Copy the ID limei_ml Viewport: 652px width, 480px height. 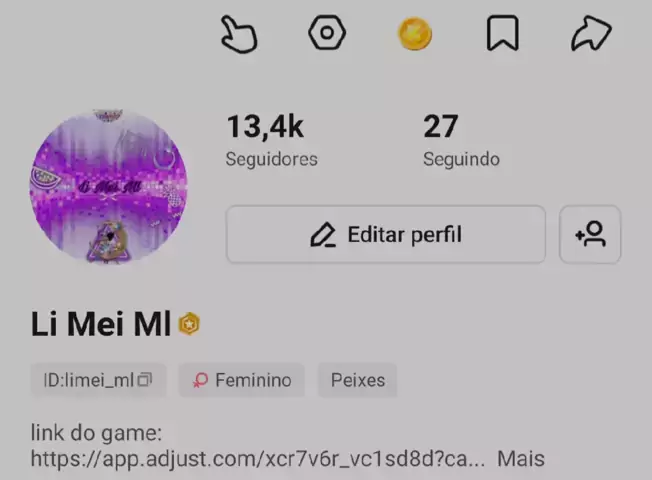pos(145,380)
